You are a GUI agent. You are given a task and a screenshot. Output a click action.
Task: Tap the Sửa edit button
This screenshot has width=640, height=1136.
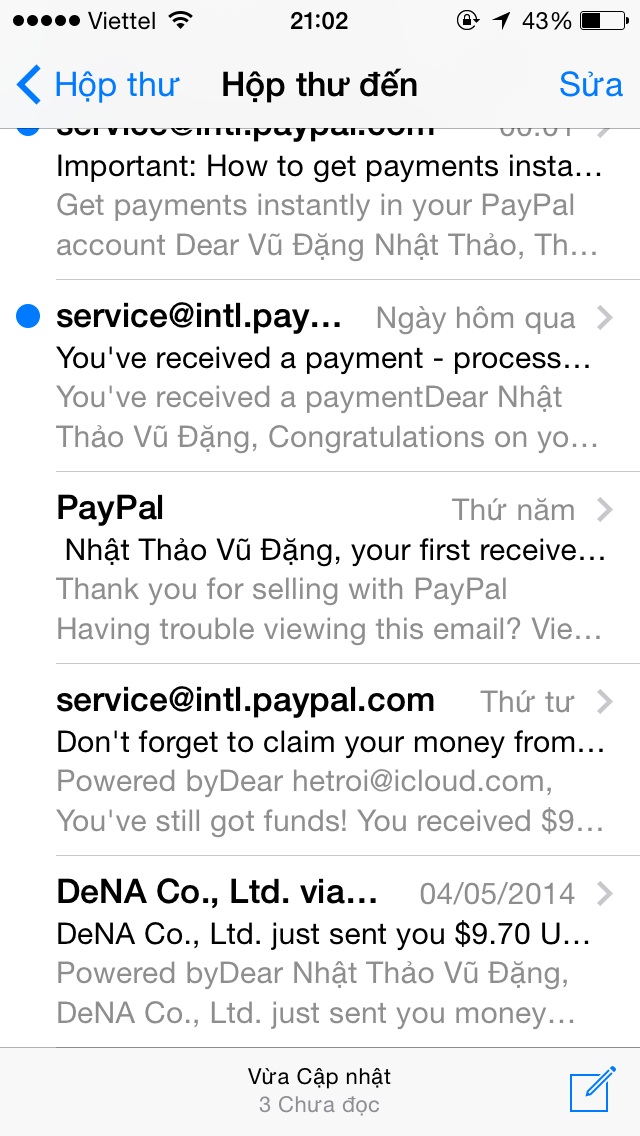[x=590, y=85]
